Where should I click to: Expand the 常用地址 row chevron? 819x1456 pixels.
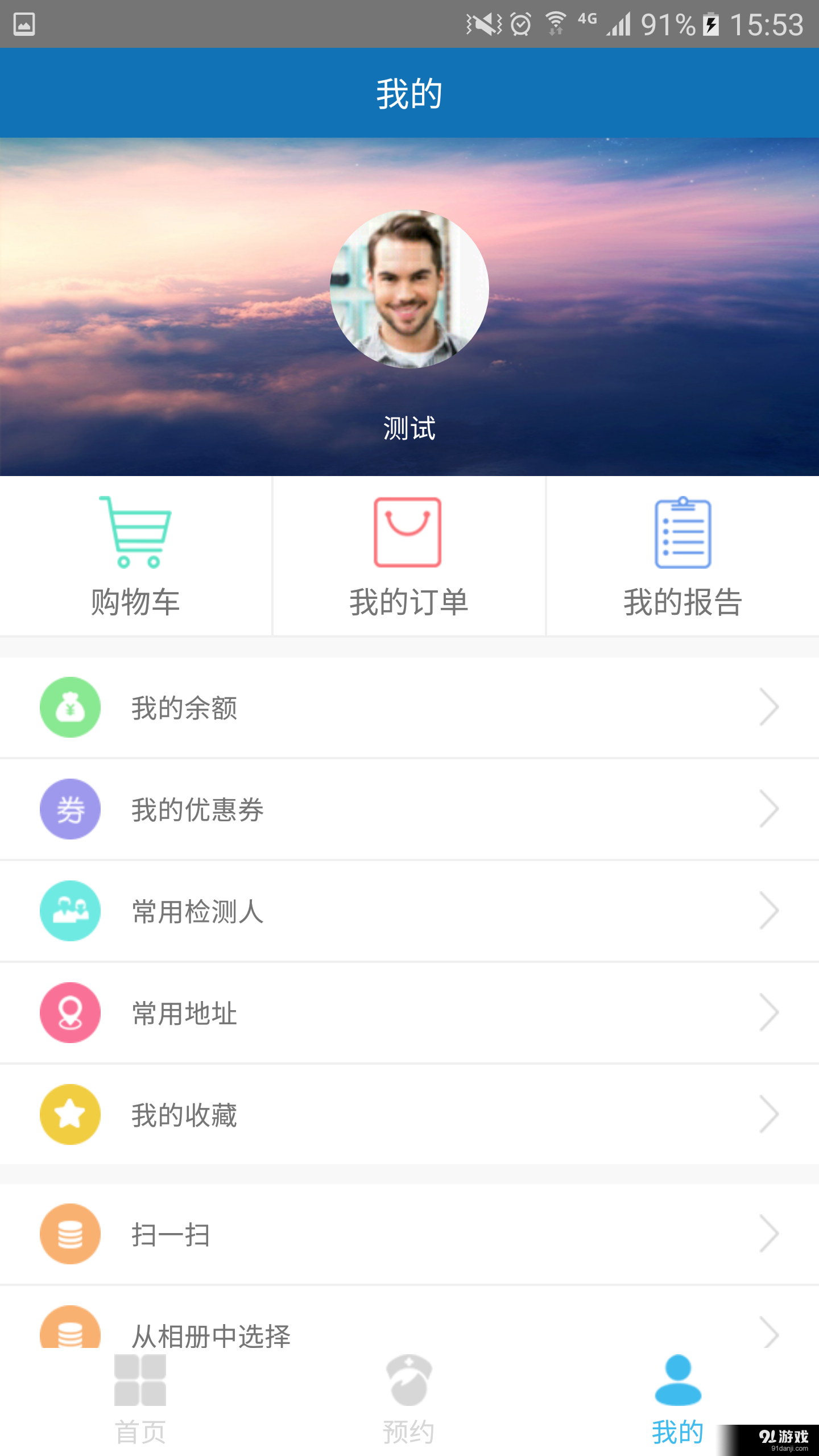(x=769, y=1012)
